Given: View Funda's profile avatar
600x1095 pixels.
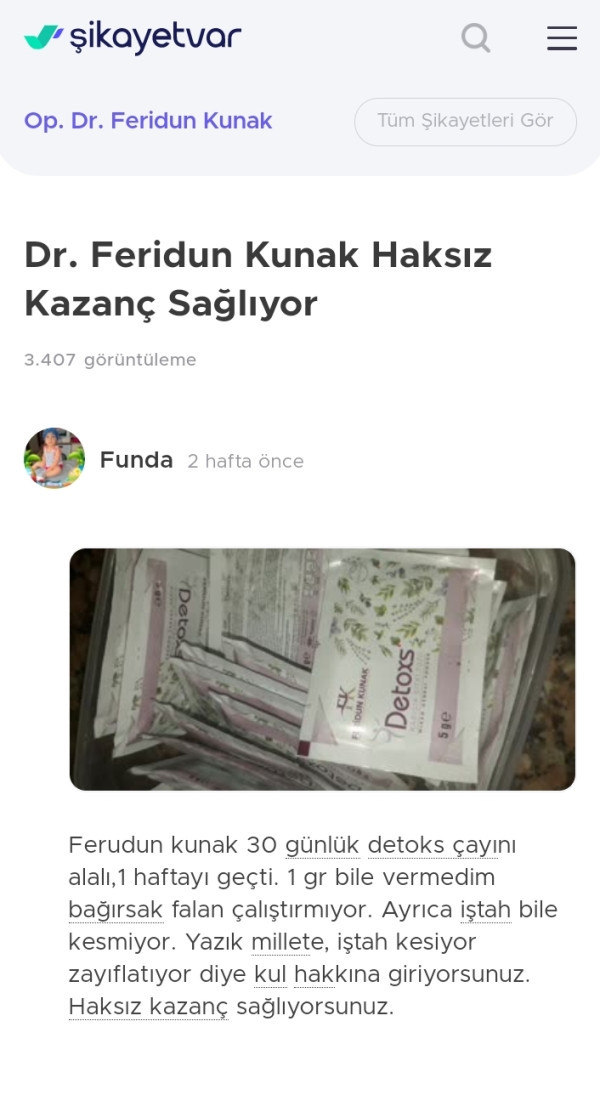Looking at the screenshot, I should pyautogui.click(x=54, y=459).
